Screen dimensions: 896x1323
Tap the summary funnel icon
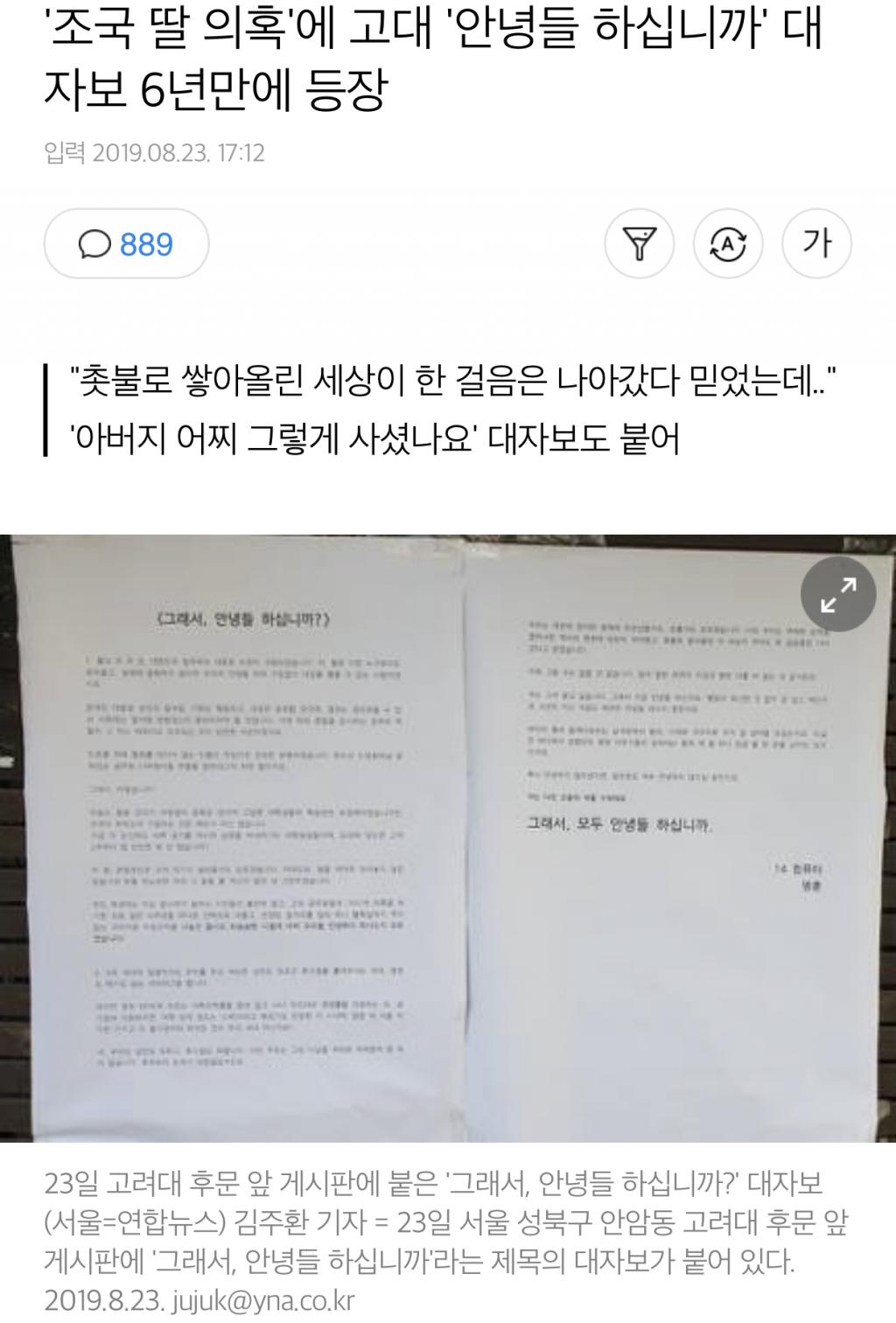click(640, 244)
